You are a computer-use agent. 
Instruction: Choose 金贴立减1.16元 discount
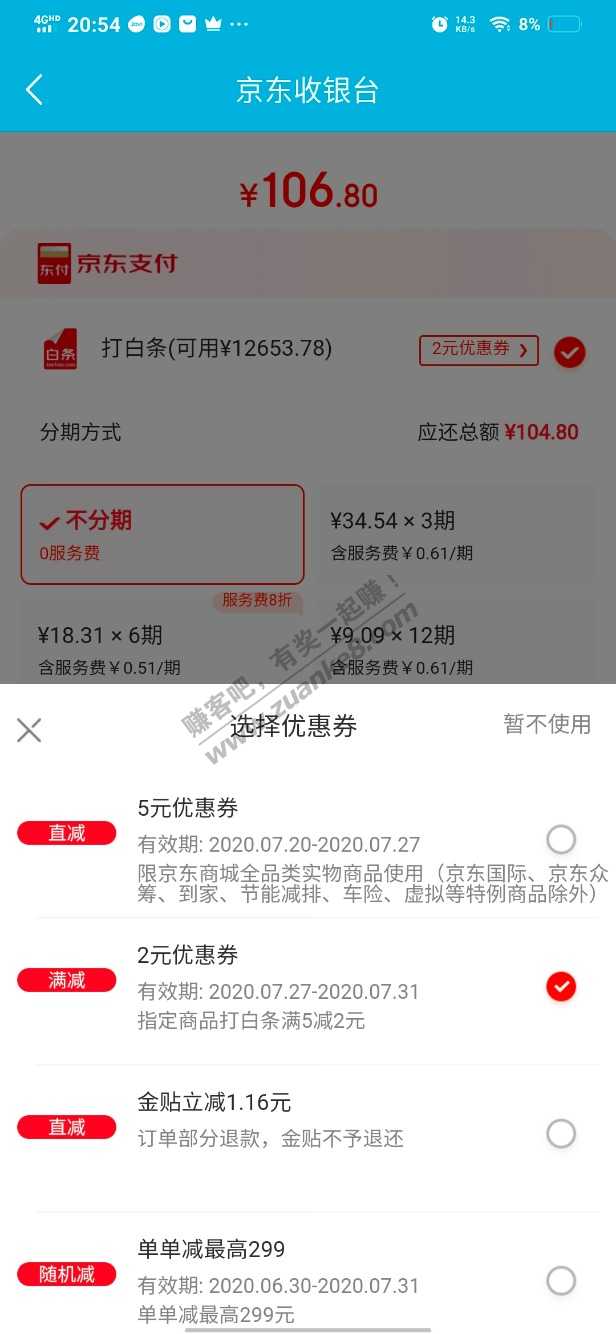click(561, 1133)
